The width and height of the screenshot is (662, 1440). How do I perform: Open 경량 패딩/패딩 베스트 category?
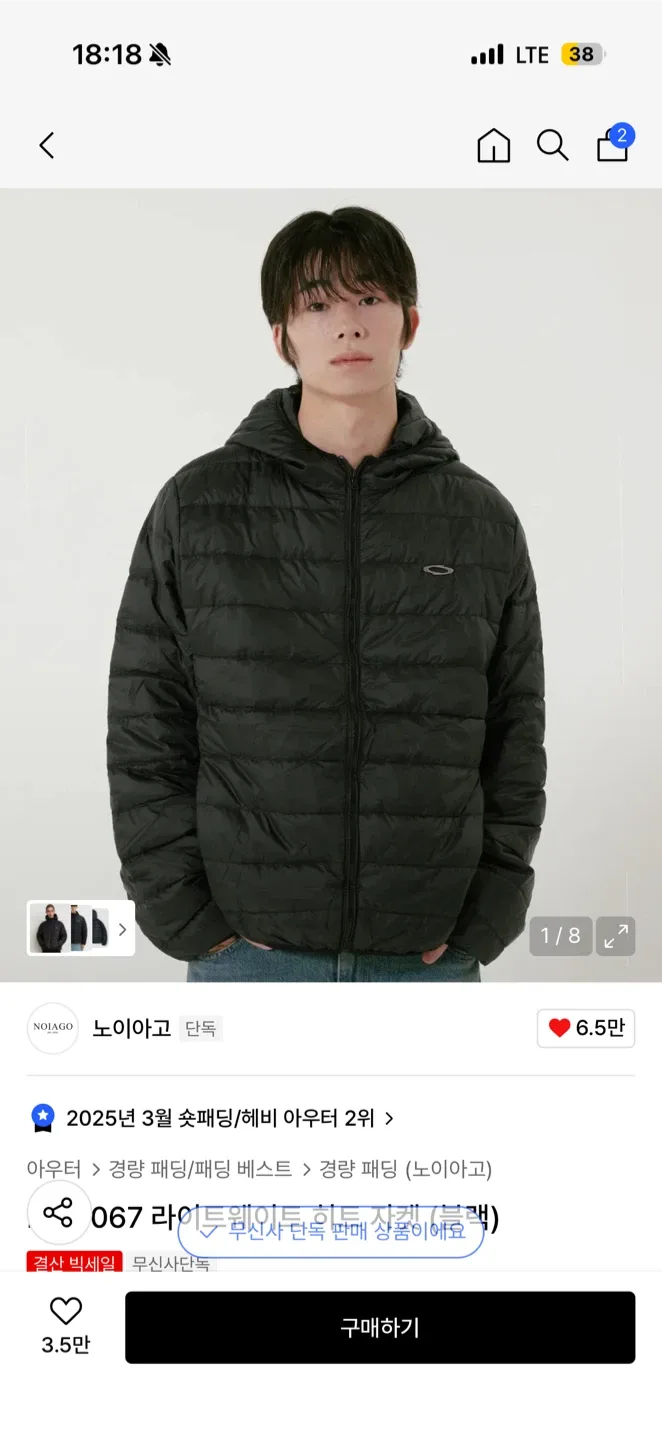(200, 1169)
